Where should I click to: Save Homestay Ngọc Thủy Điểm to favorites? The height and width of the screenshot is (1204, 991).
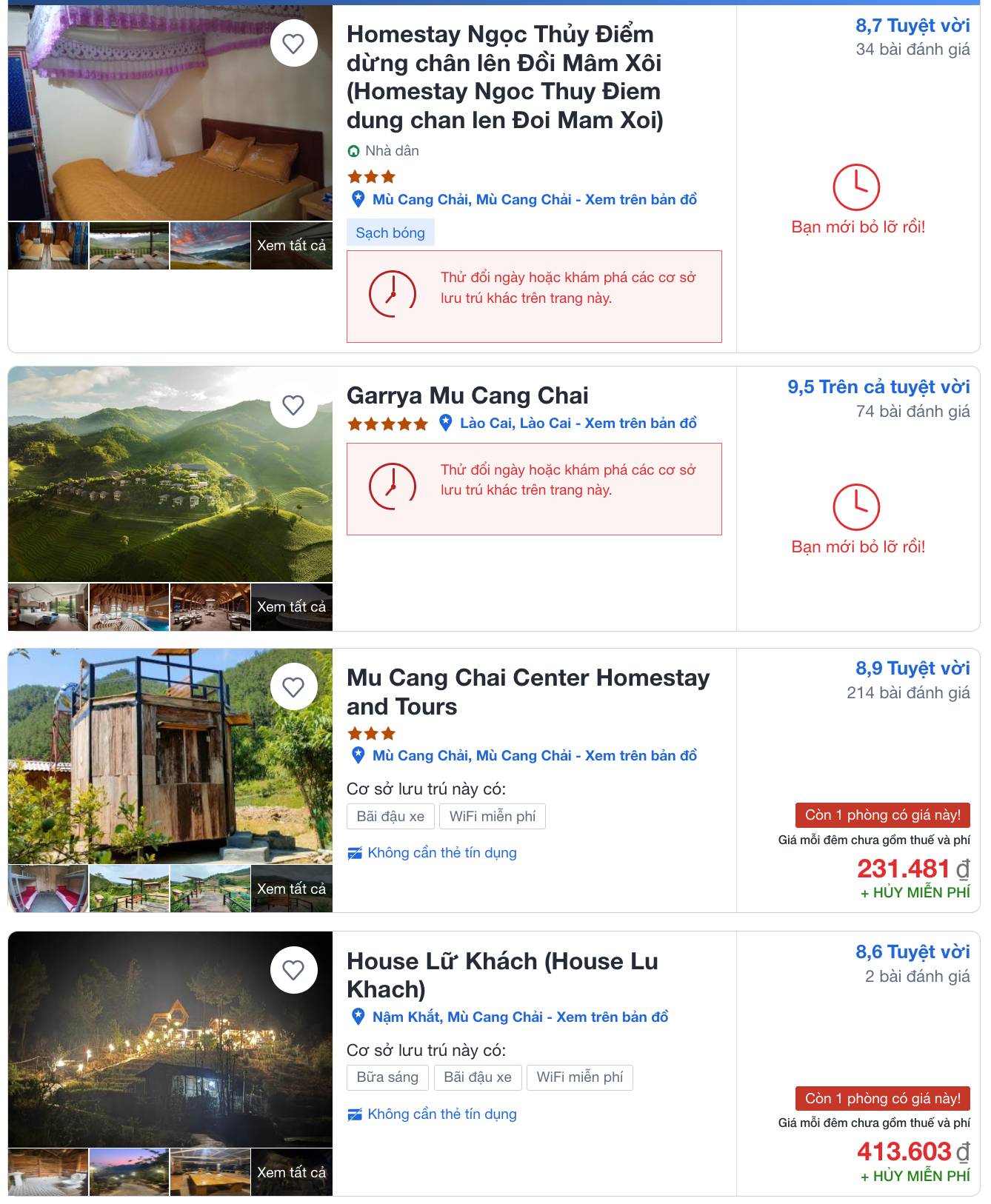(x=293, y=44)
